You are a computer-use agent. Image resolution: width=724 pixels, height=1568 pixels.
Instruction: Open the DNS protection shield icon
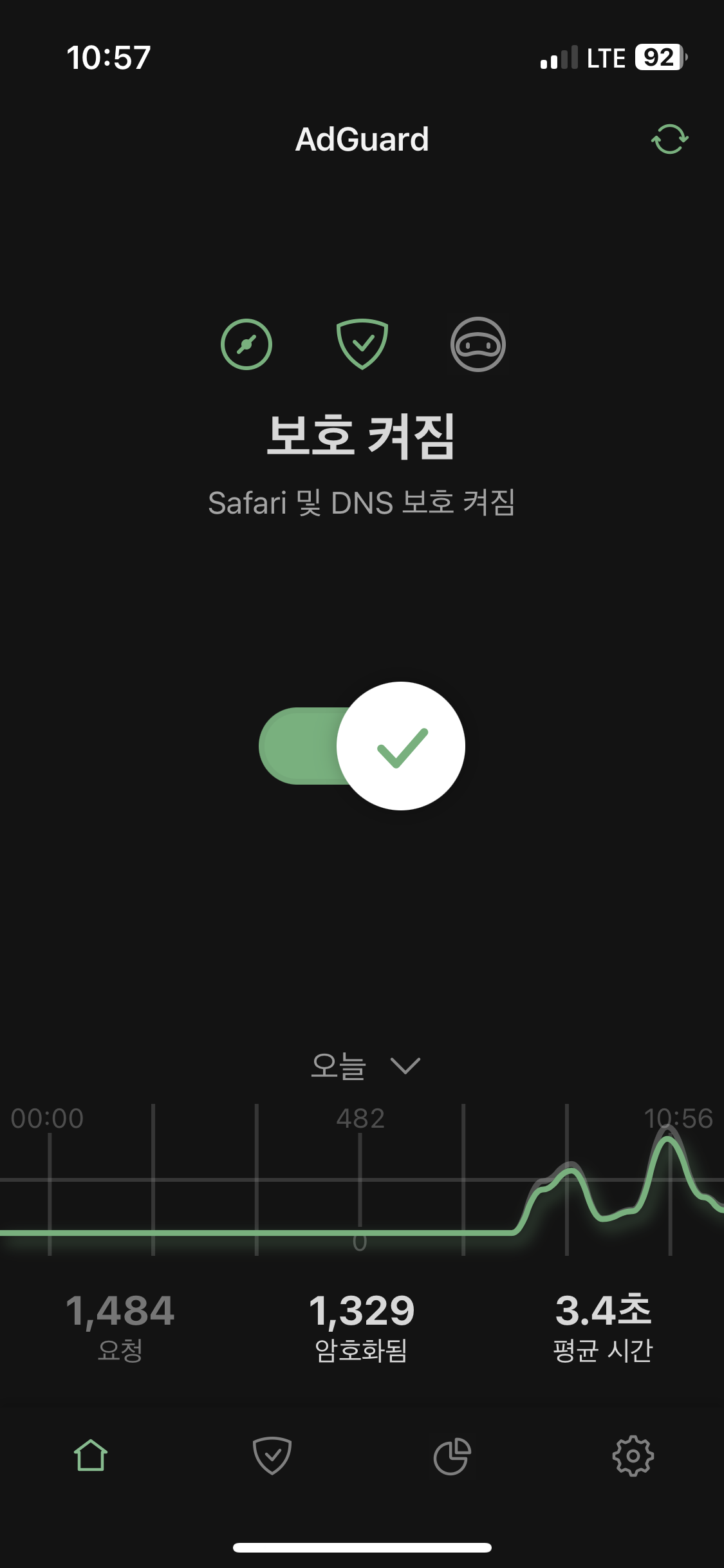(362, 344)
